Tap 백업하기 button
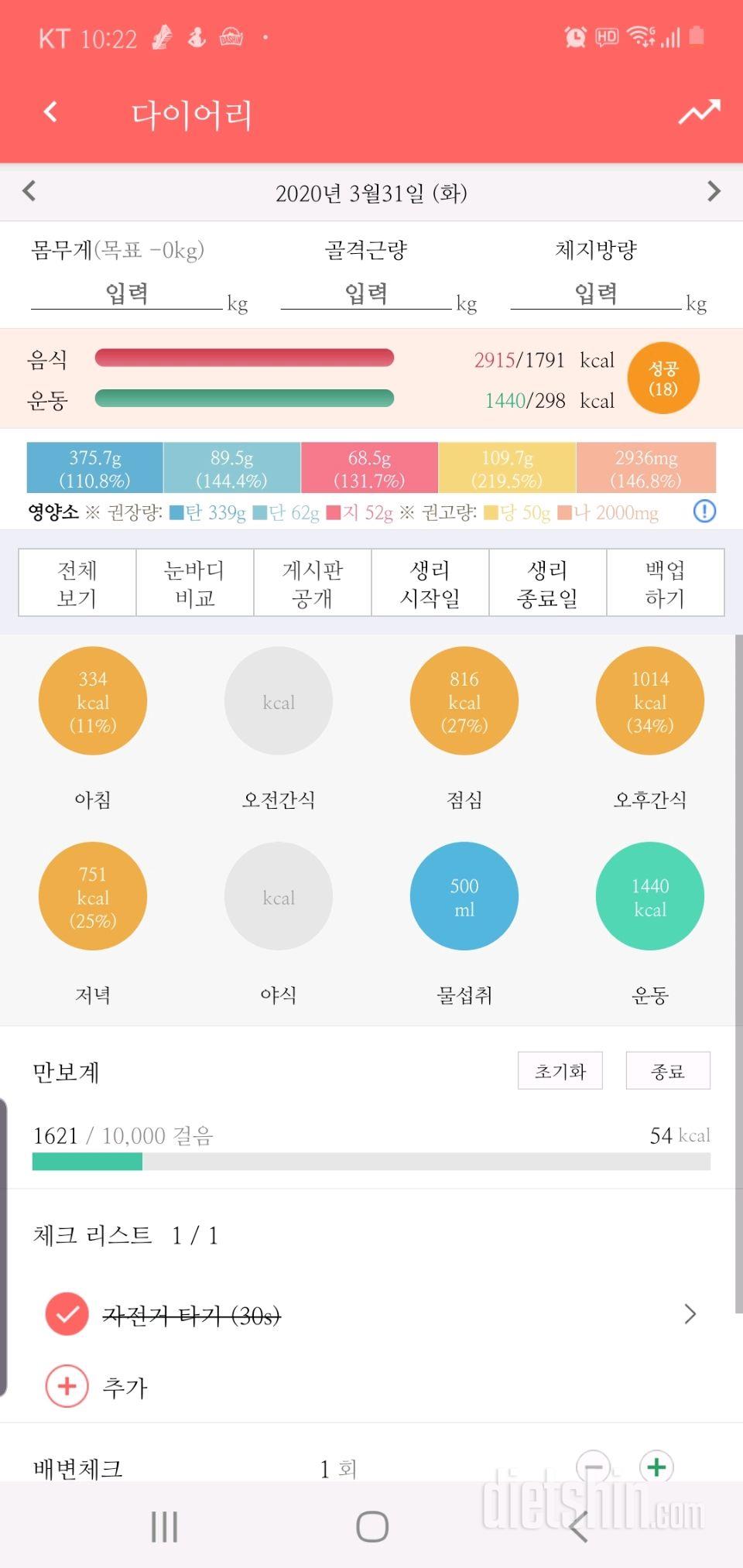 (x=665, y=584)
